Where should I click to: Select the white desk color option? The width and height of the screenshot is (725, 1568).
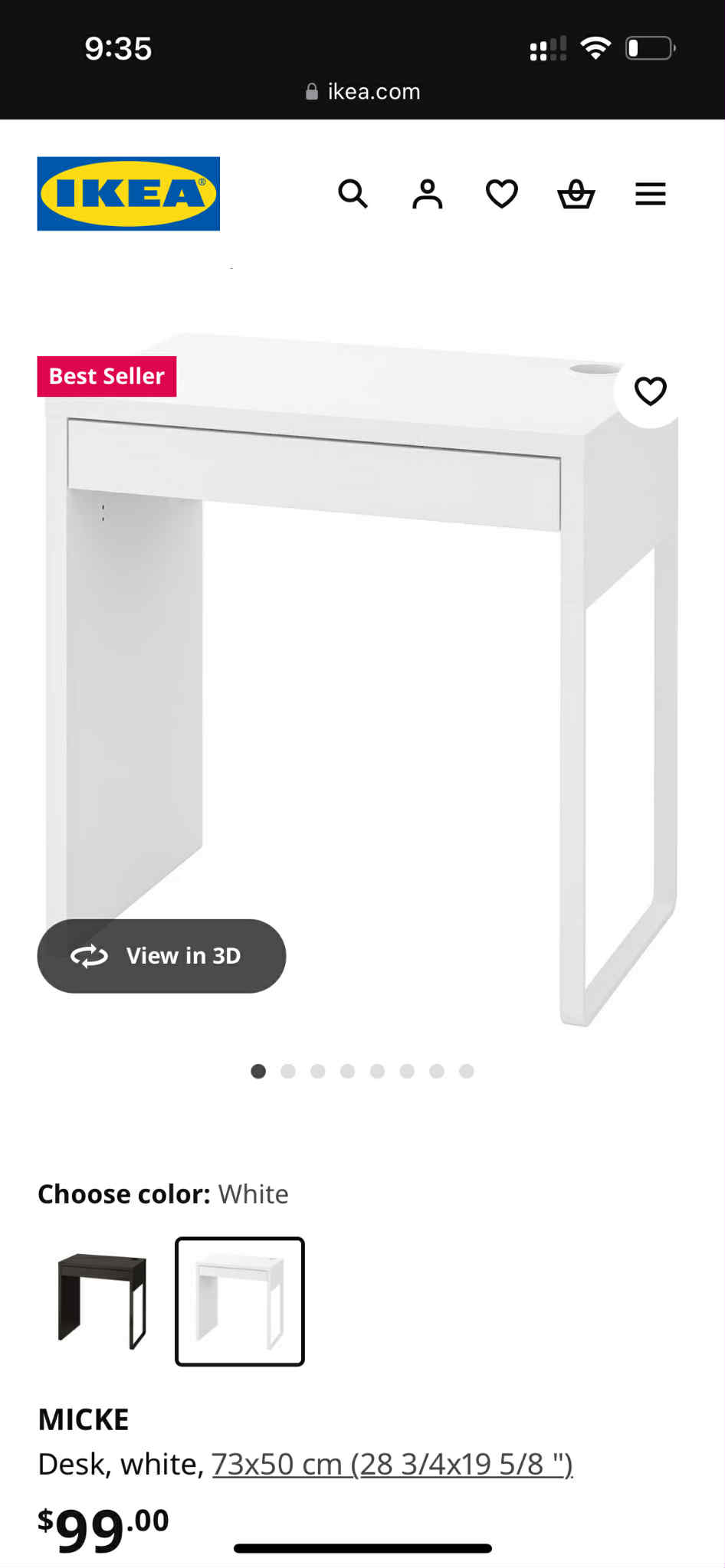point(240,1301)
